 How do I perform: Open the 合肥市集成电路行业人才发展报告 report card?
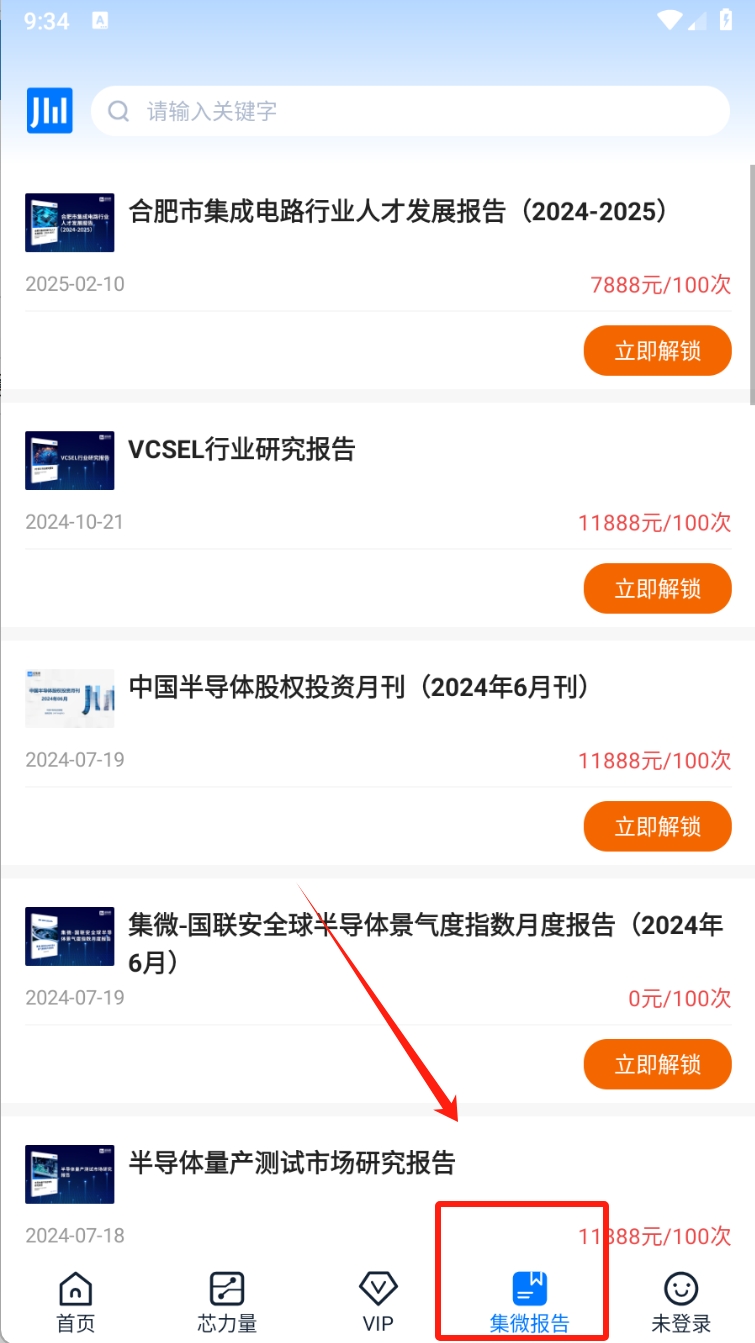(x=397, y=212)
